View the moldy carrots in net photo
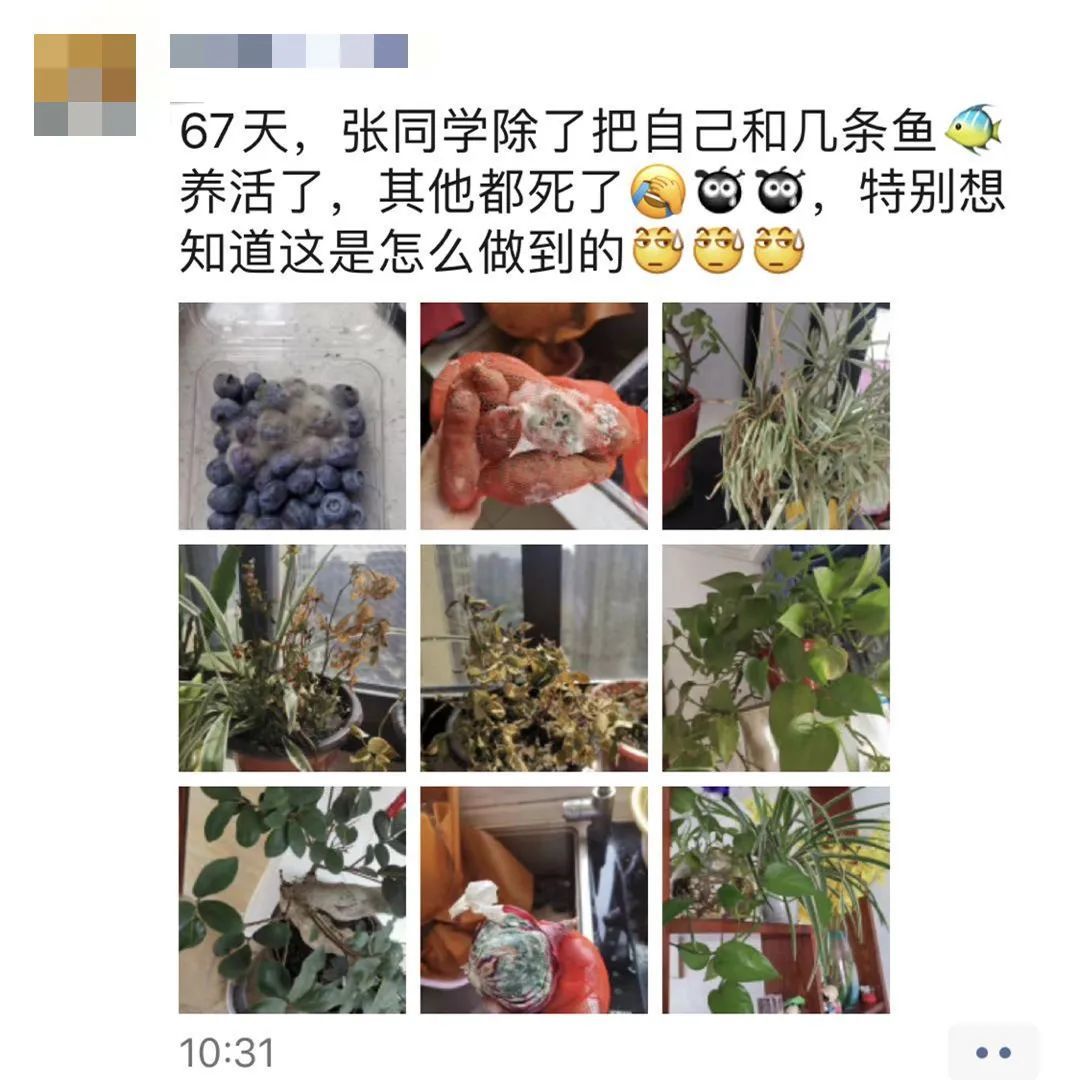 pos(533,416)
